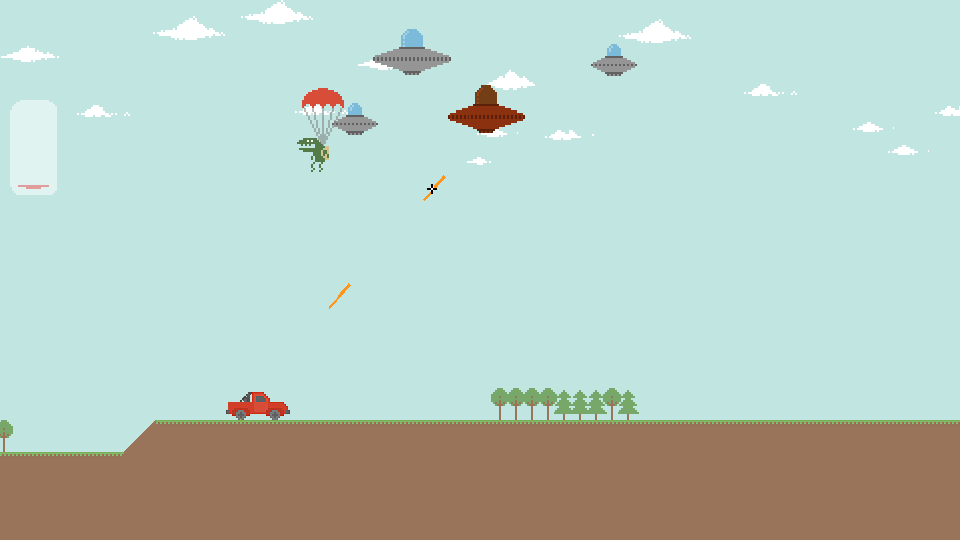
Task: Tap the red pickup truck
Action: [258, 405]
